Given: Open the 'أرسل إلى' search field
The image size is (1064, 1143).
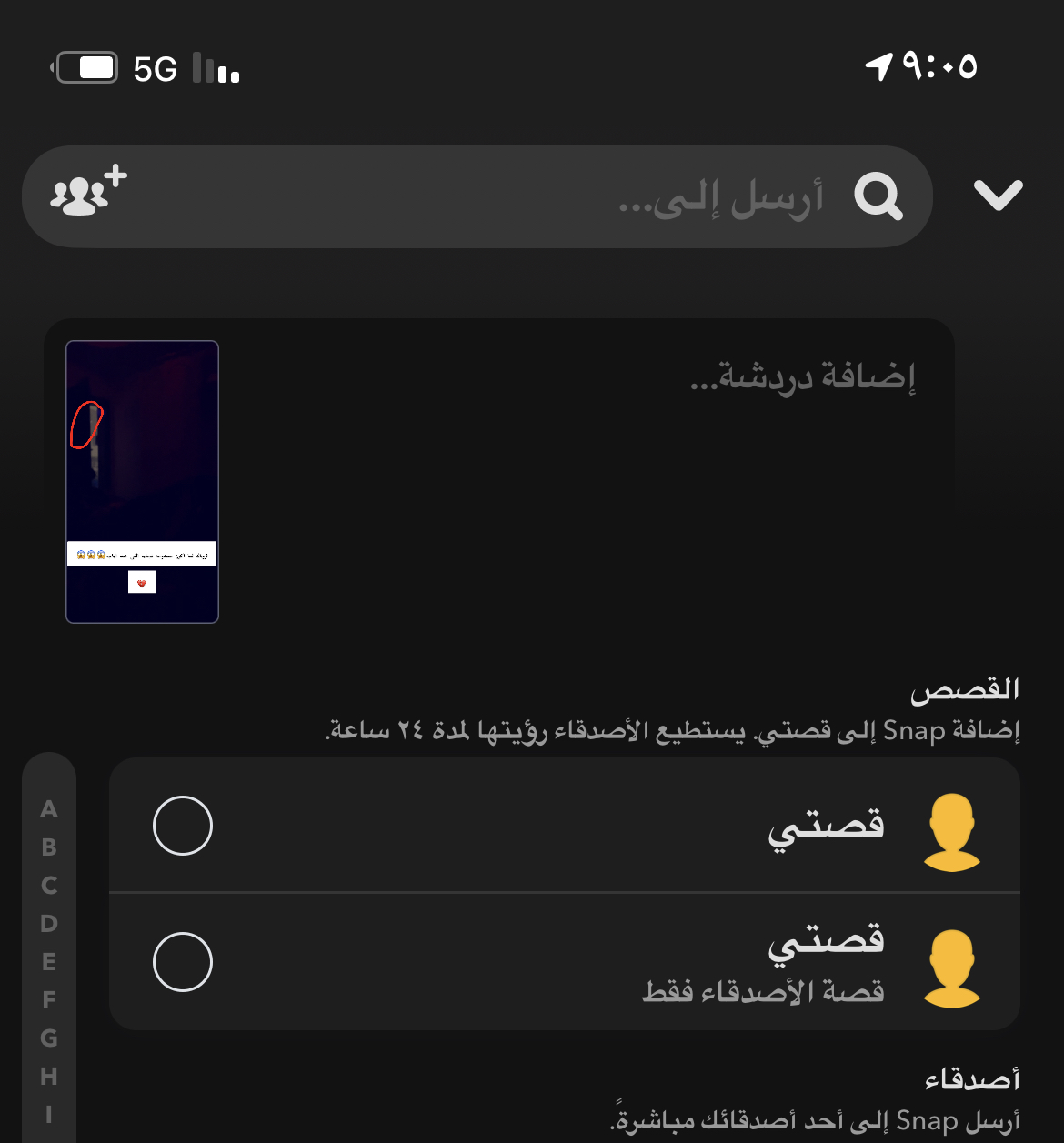Looking at the screenshot, I should pos(546,196).
